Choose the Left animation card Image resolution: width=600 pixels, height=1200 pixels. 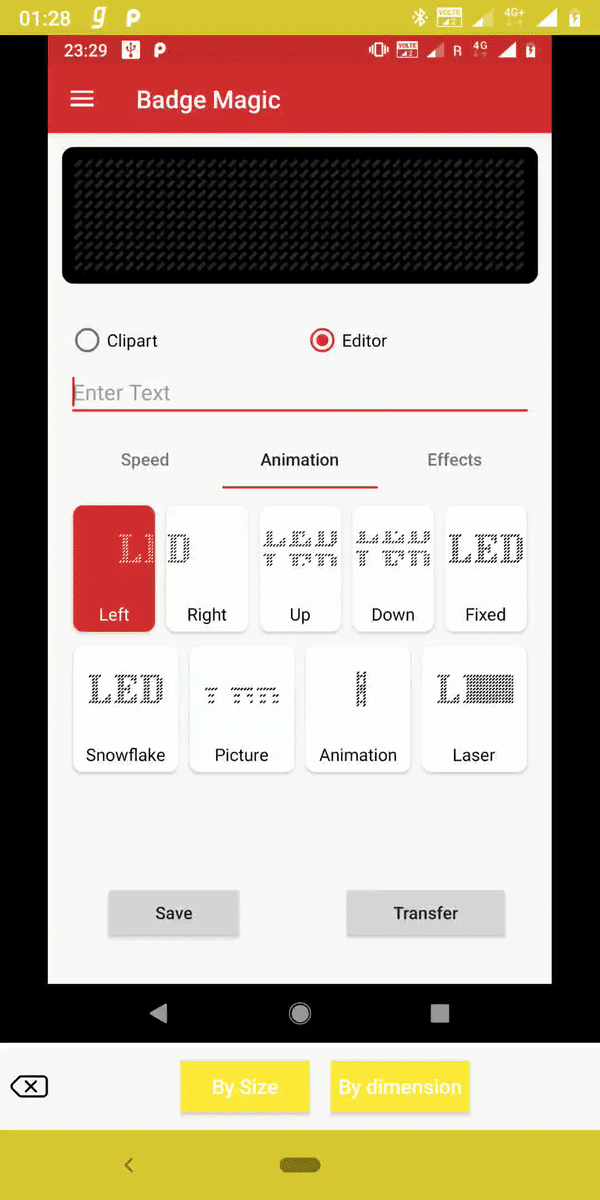pos(114,568)
